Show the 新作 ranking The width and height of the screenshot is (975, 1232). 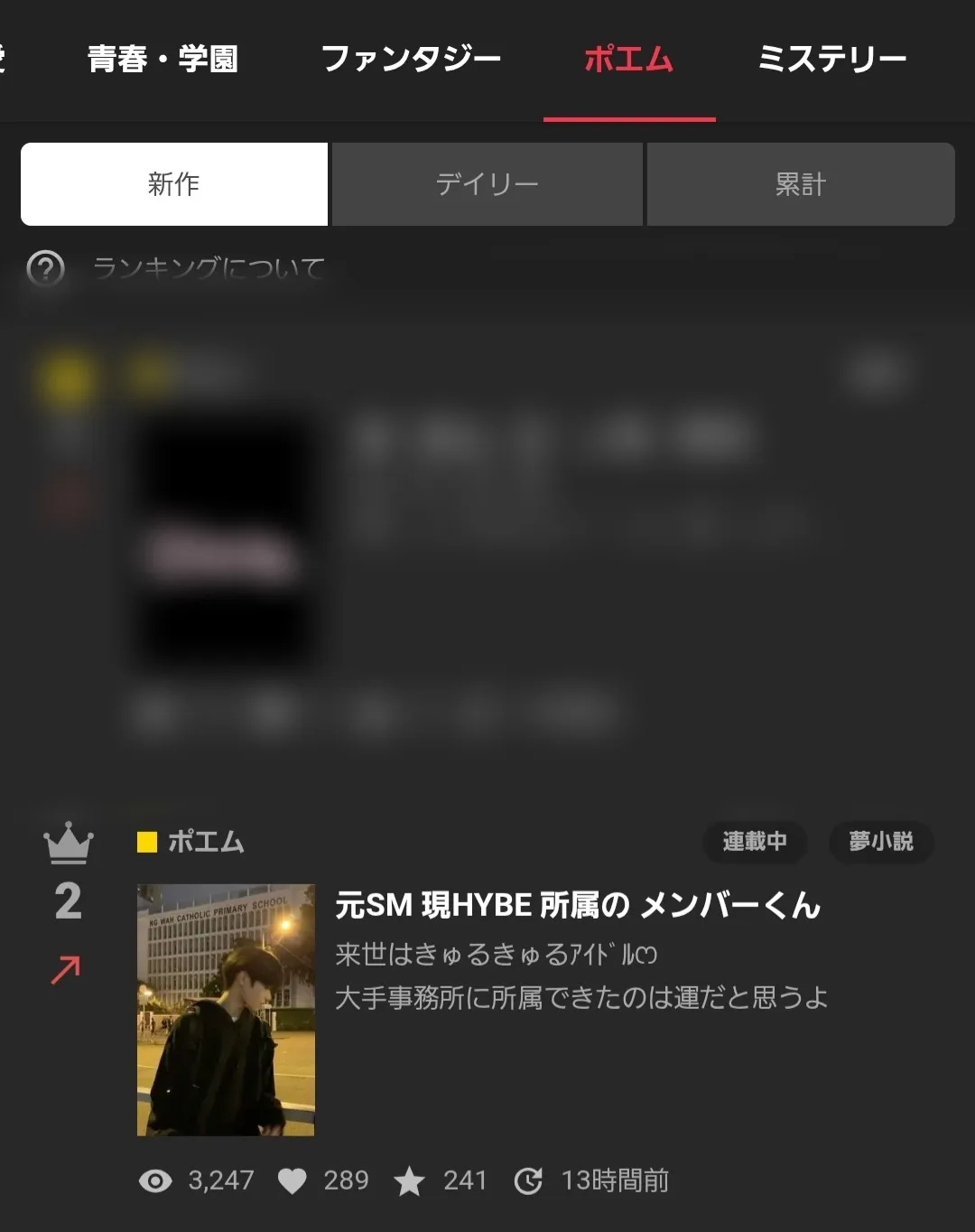point(174,184)
